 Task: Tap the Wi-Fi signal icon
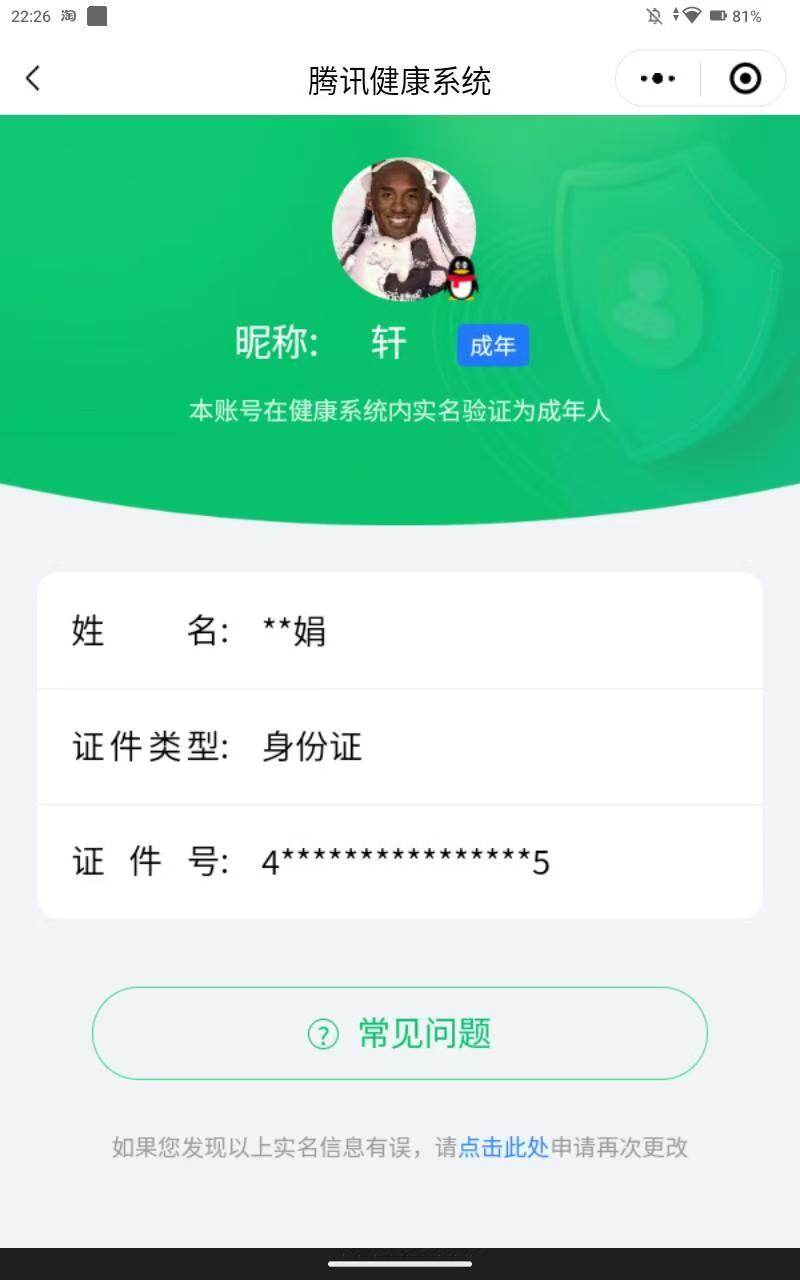[x=694, y=15]
